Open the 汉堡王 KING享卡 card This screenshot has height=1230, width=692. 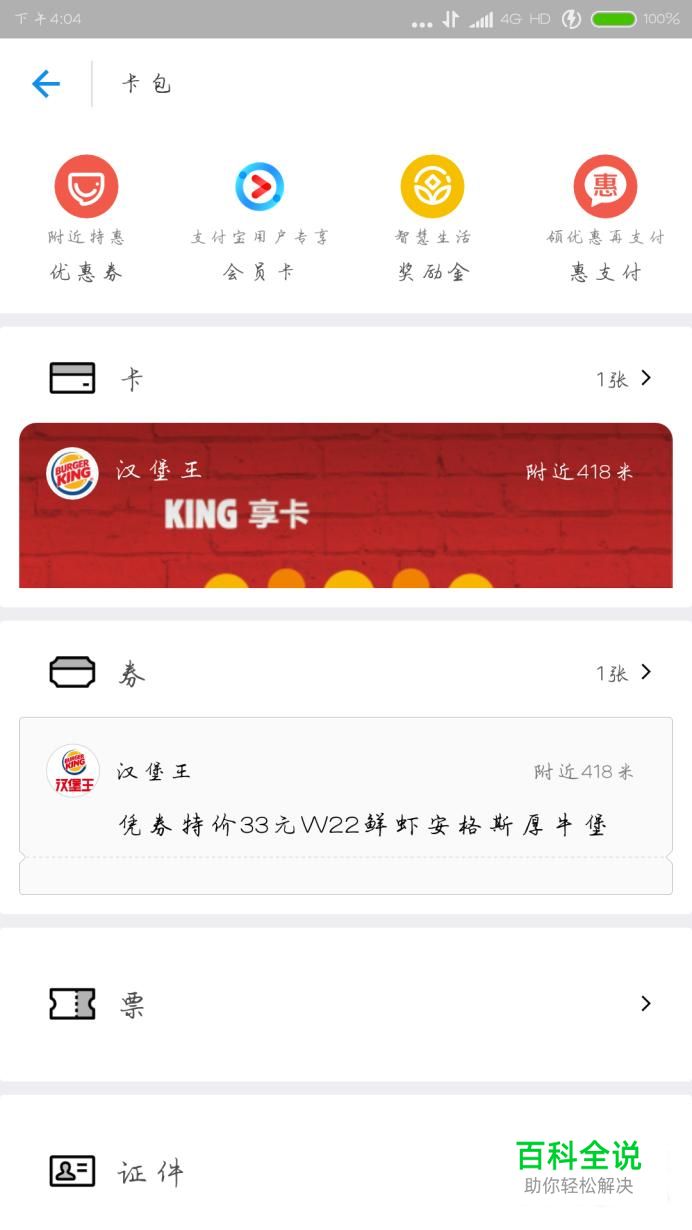(x=345, y=505)
